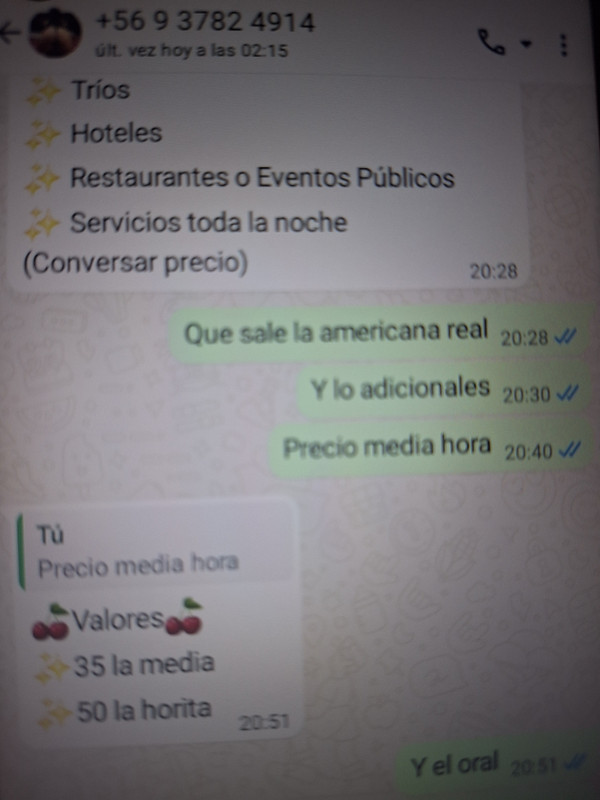600x800 pixels.
Task: Go back to the chat list
Action: click(10, 33)
